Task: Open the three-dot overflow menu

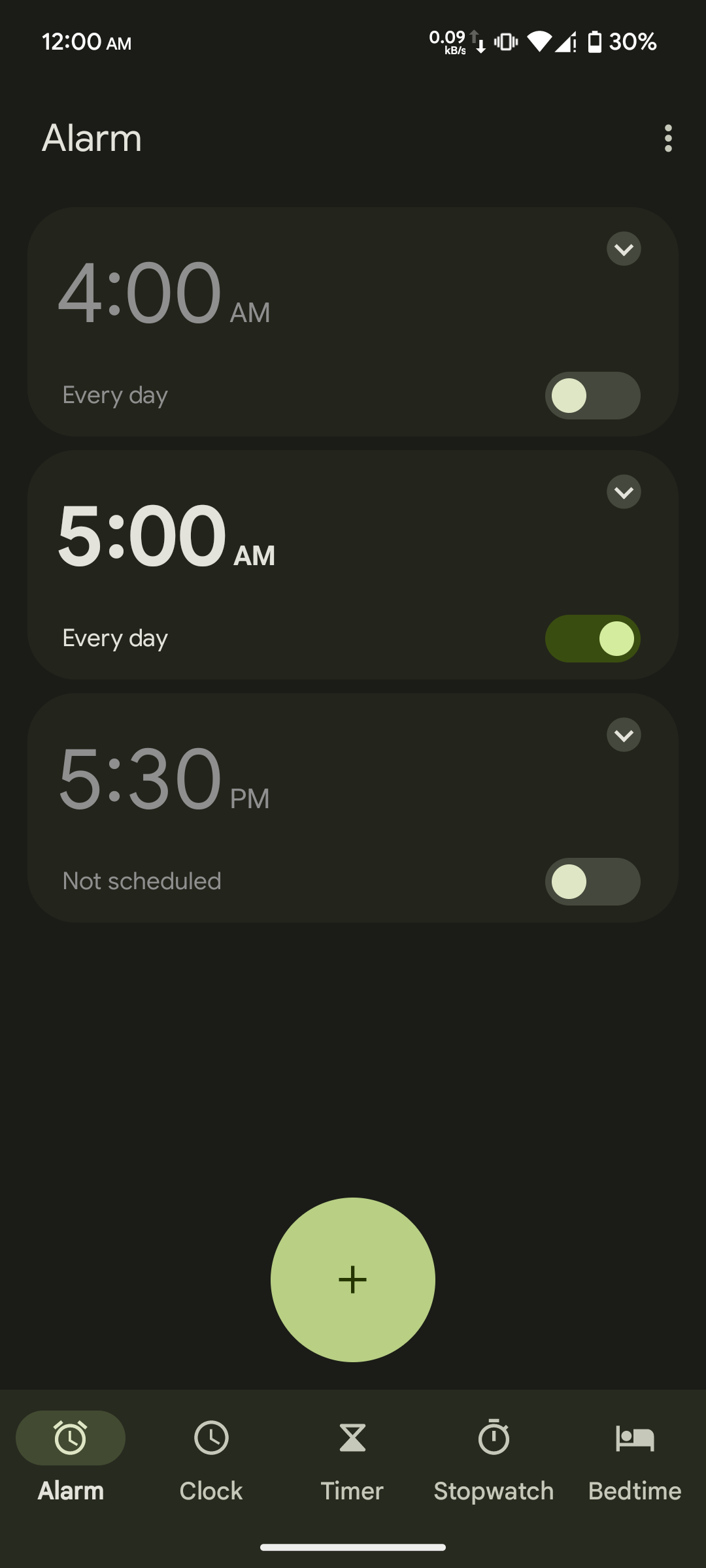Action: pos(668,139)
